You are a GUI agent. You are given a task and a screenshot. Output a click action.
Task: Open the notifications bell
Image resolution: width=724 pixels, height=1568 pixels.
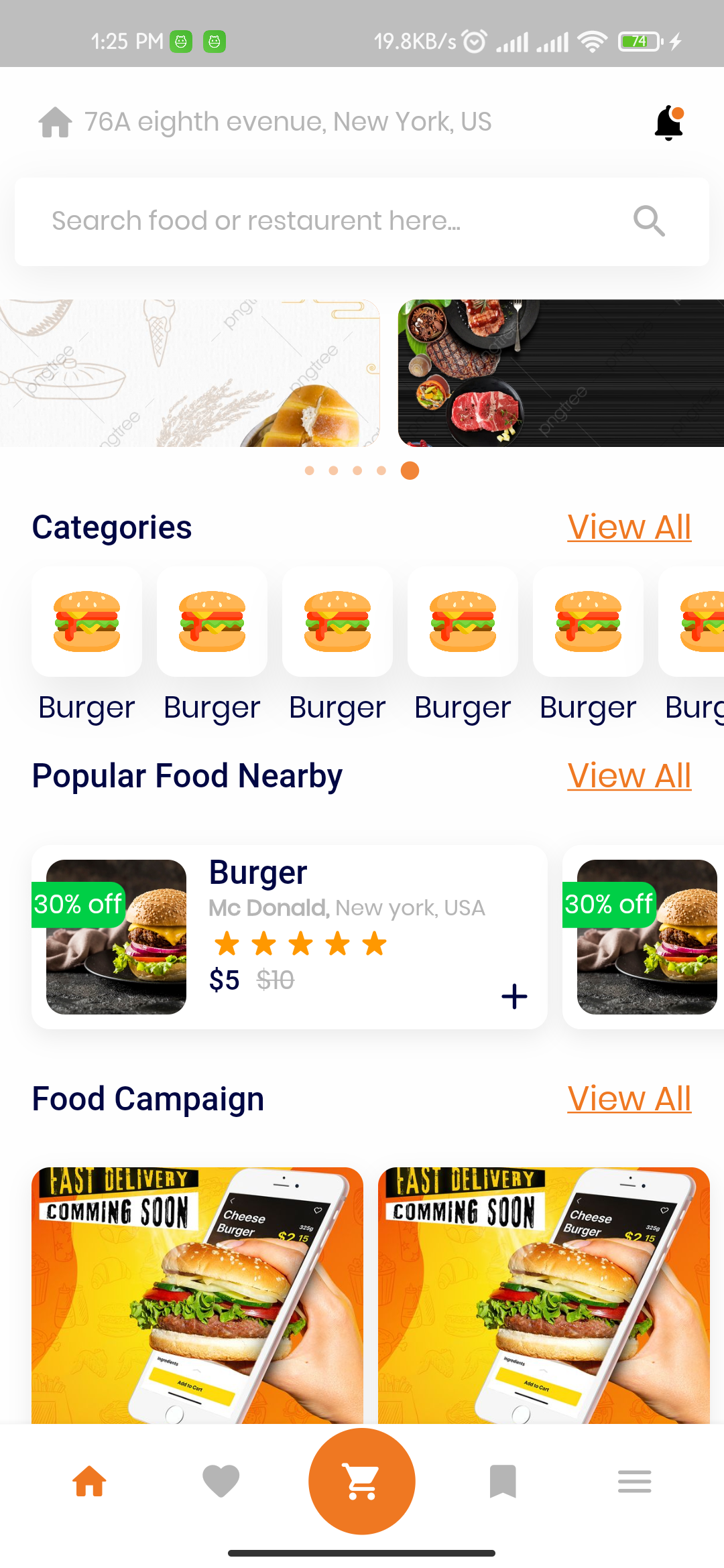pos(668,123)
